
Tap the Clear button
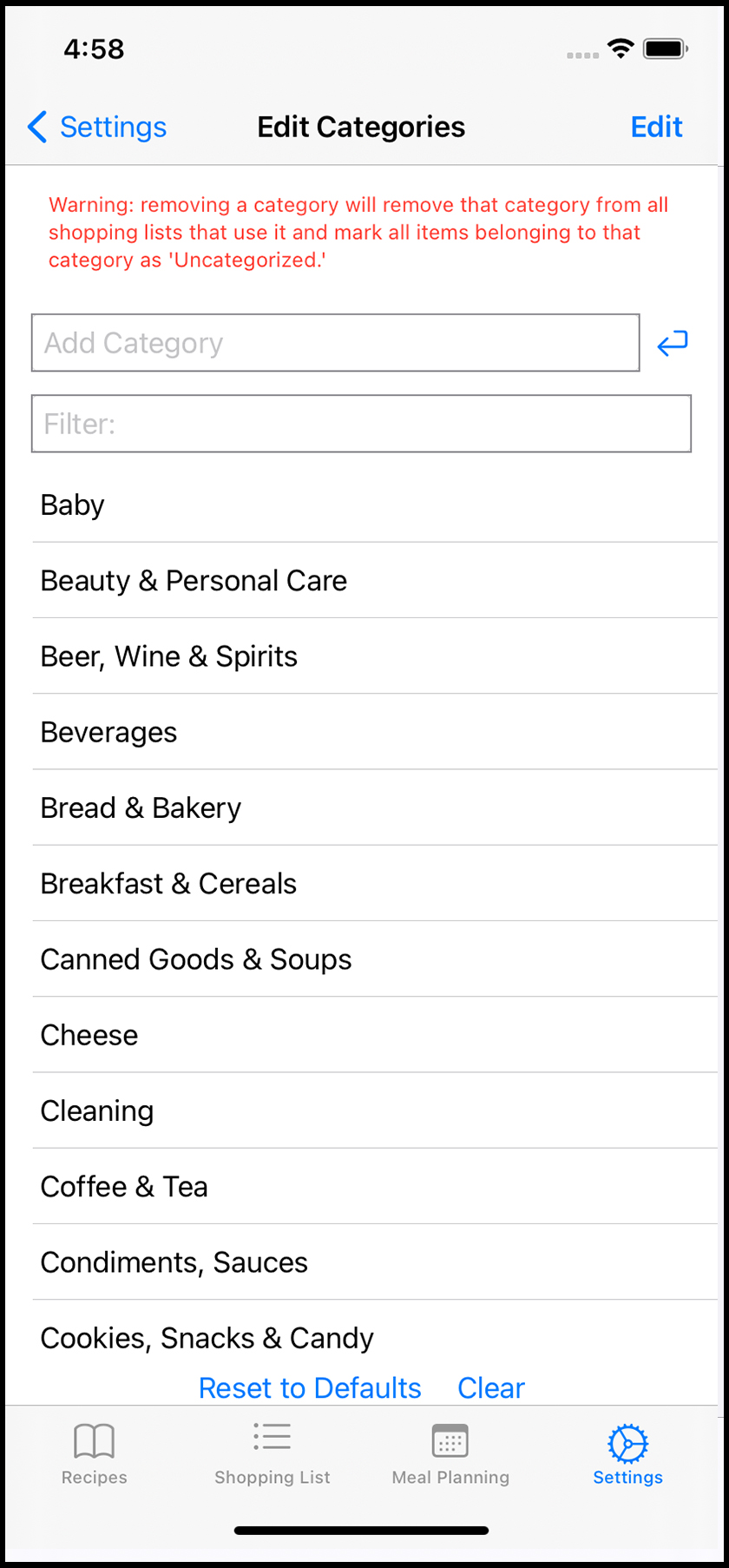pos(491,1387)
